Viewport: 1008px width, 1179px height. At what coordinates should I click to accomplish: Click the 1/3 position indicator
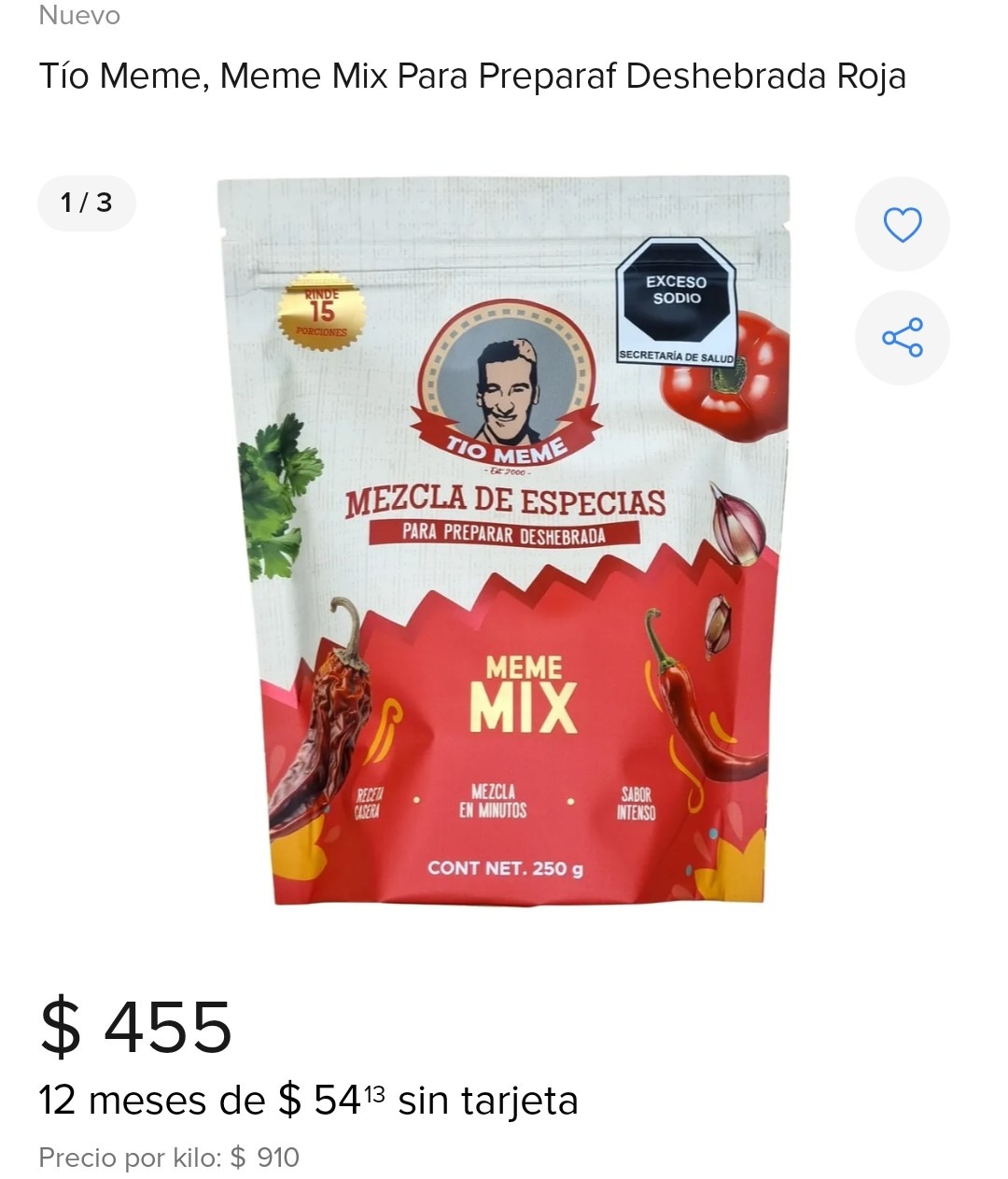pyautogui.click(x=86, y=203)
